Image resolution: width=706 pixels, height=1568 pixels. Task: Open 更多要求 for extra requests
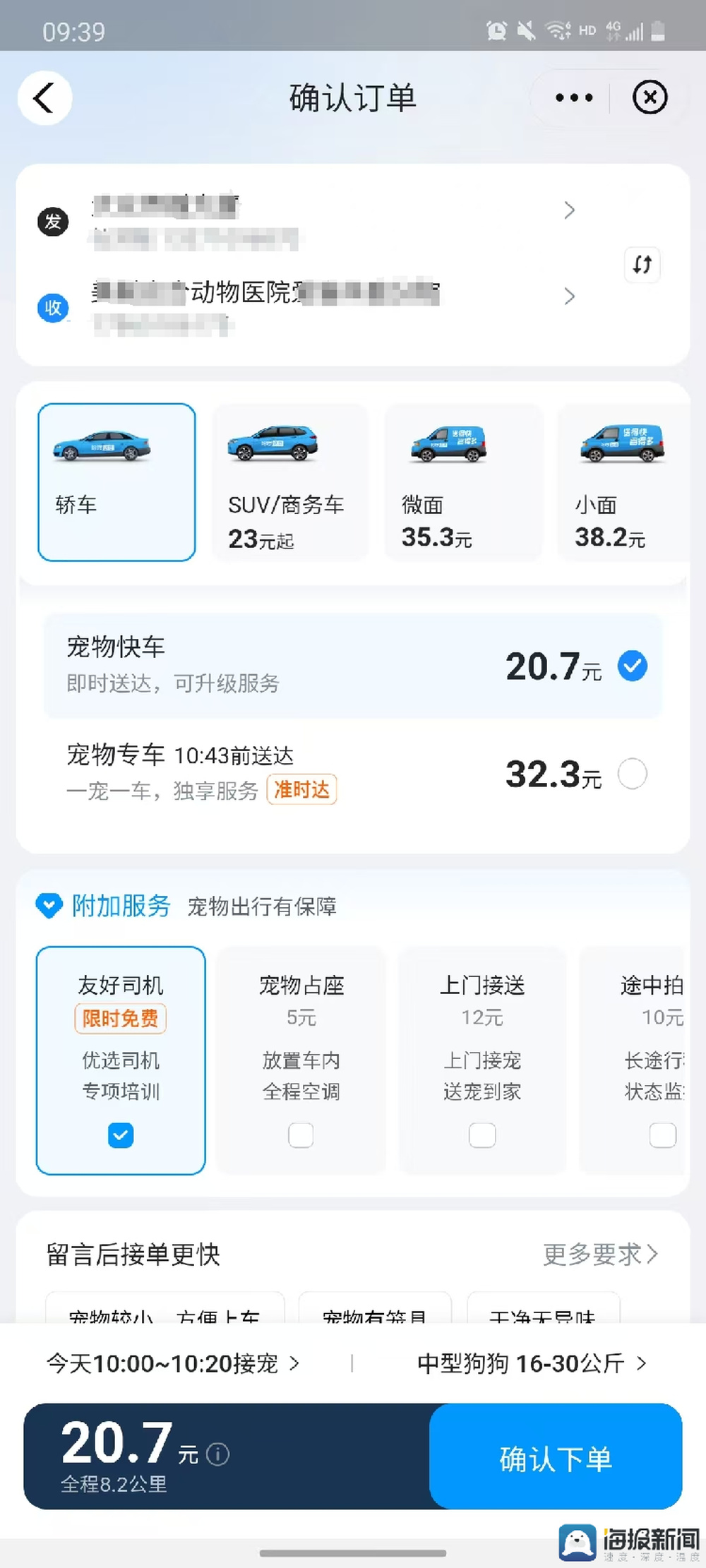click(599, 1255)
